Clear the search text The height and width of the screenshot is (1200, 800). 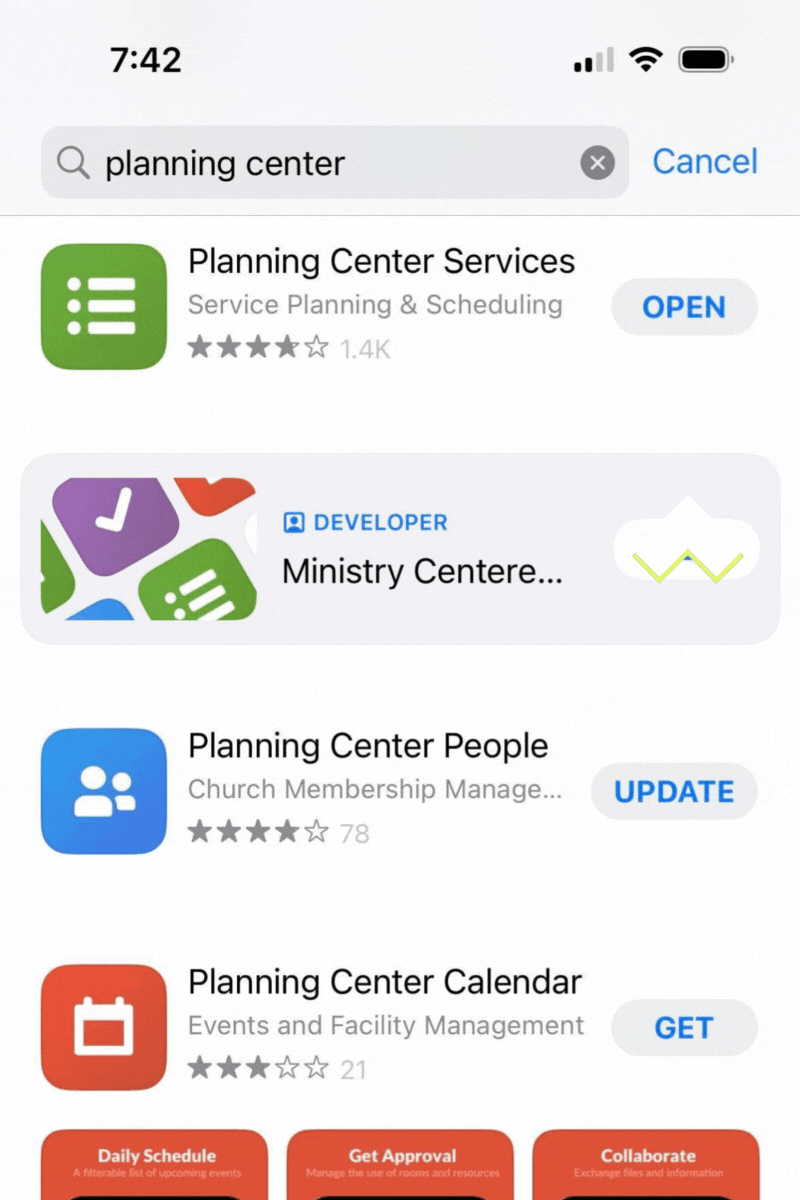point(597,162)
